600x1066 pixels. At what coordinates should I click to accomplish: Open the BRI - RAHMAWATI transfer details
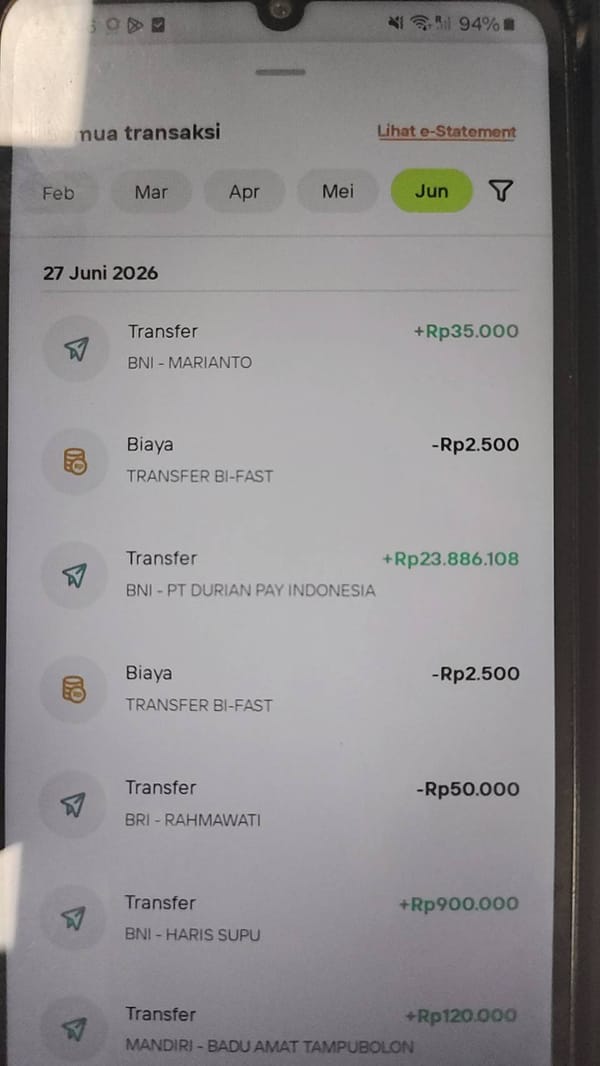coord(280,804)
